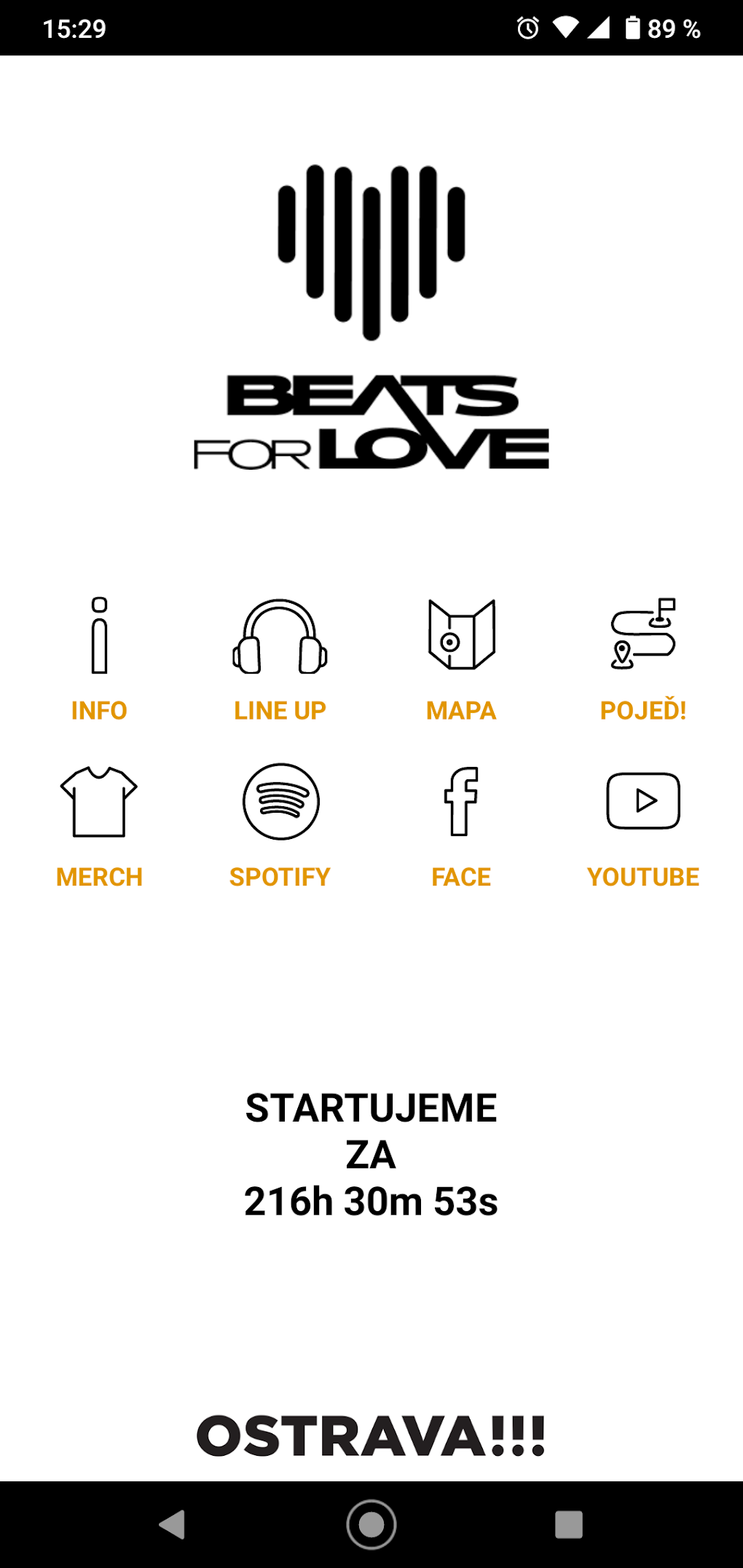This screenshot has height=1568, width=743.
Task: Click the MERCH label
Action: pos(98,877)
